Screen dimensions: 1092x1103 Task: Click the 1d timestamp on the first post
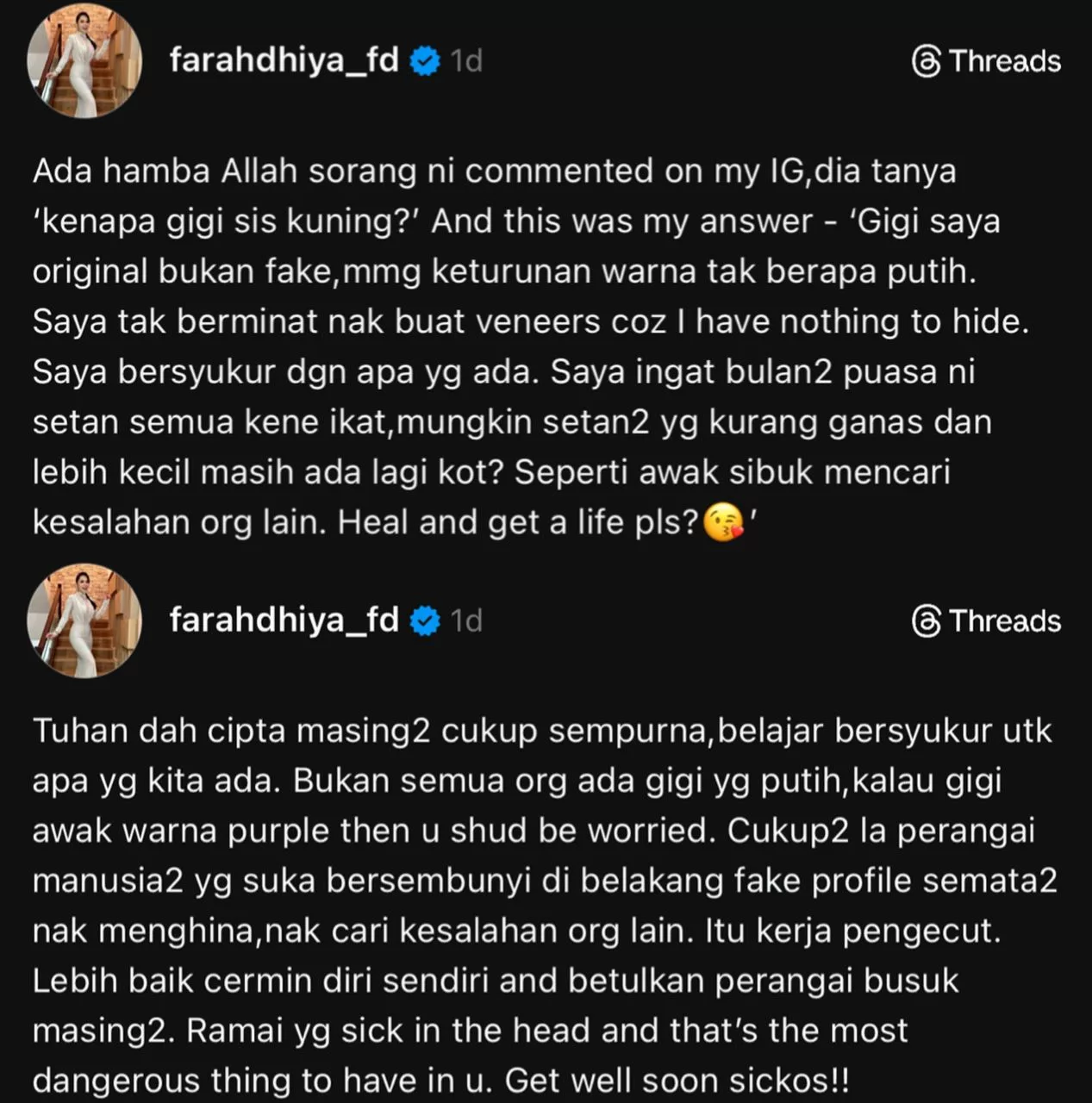[x=467, y=60]
